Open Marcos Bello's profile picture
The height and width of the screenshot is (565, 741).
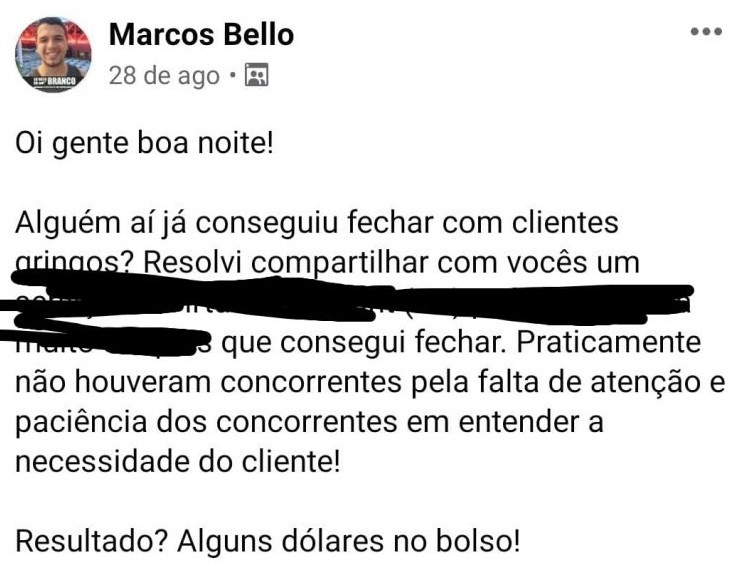pyautogui.click(x=52, y=55)
